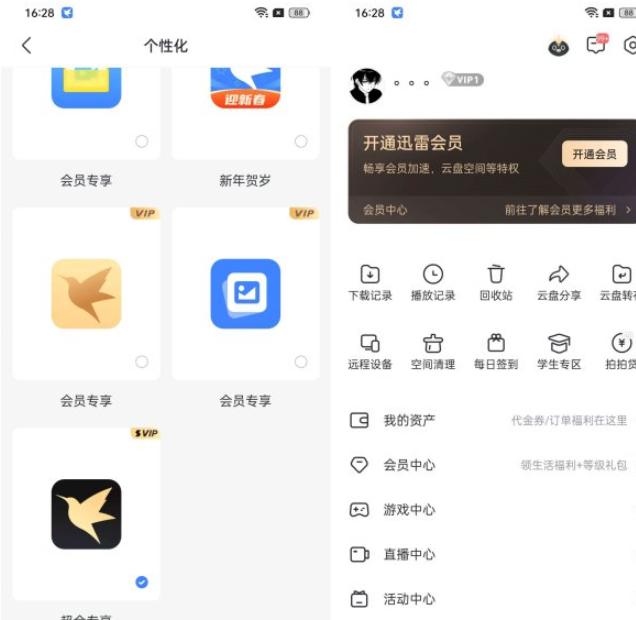
Task: Launch 空间清理
Action: (x=433, y=351)
